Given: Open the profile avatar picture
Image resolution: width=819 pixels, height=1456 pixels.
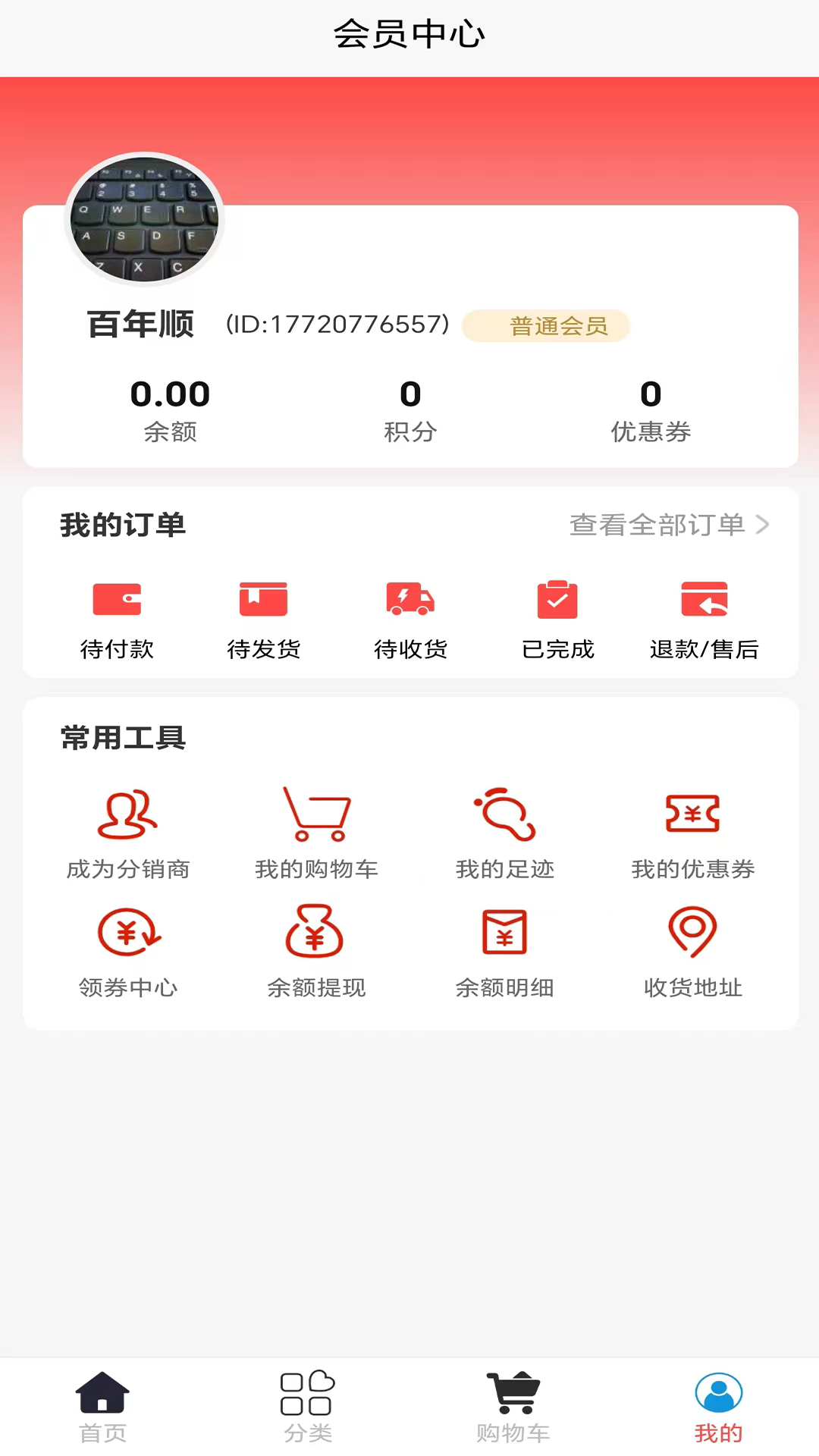Looking at the screenshot, I should [x=144, y=220].
